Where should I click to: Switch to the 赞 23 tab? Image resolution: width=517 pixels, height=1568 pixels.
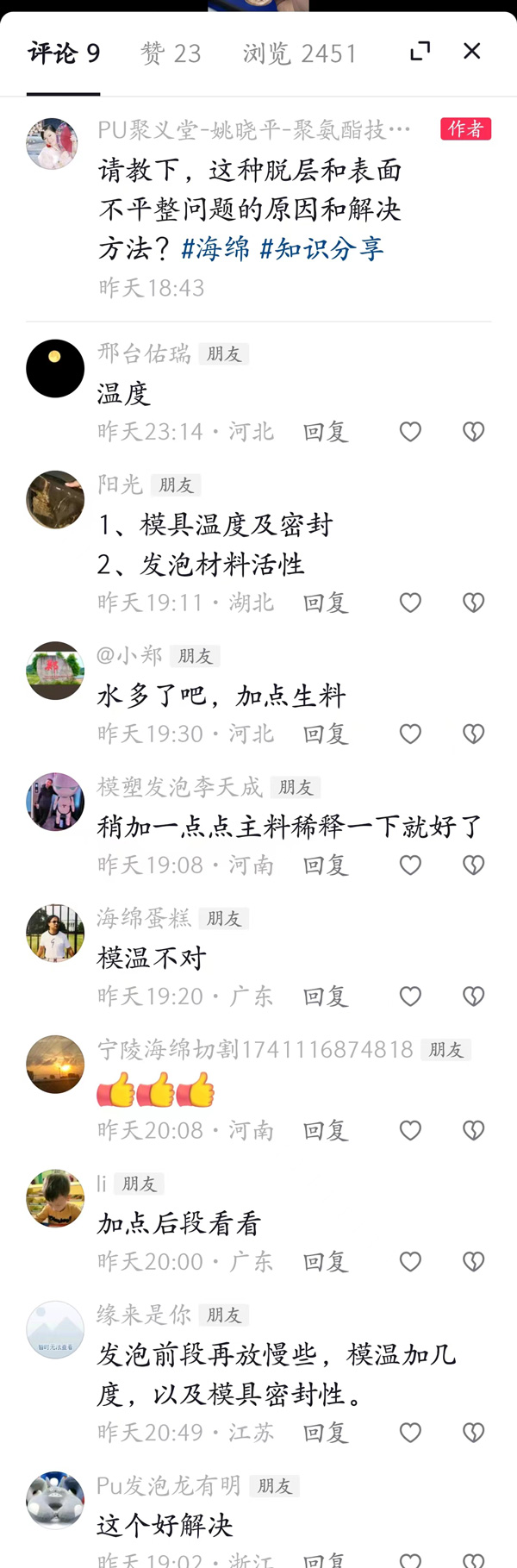click(x=171, y=53)
